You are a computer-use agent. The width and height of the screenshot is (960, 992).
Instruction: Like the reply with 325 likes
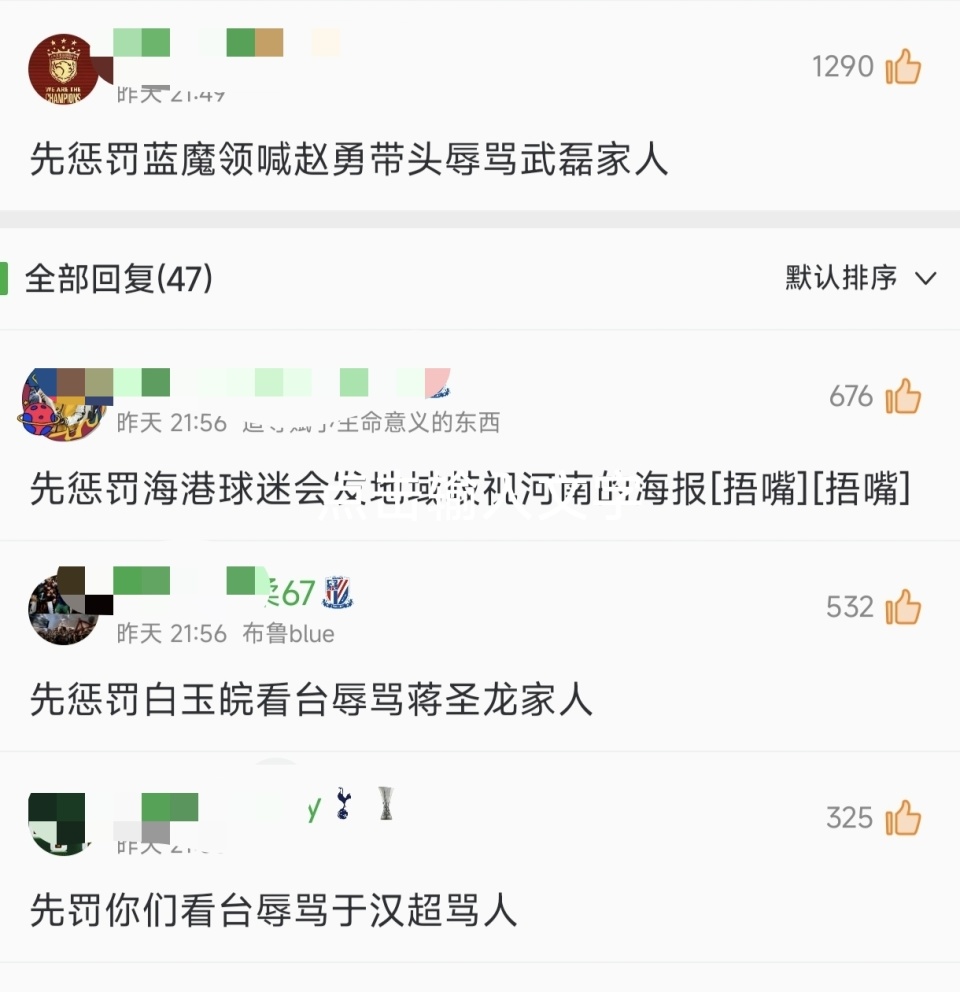pos(902,818)
